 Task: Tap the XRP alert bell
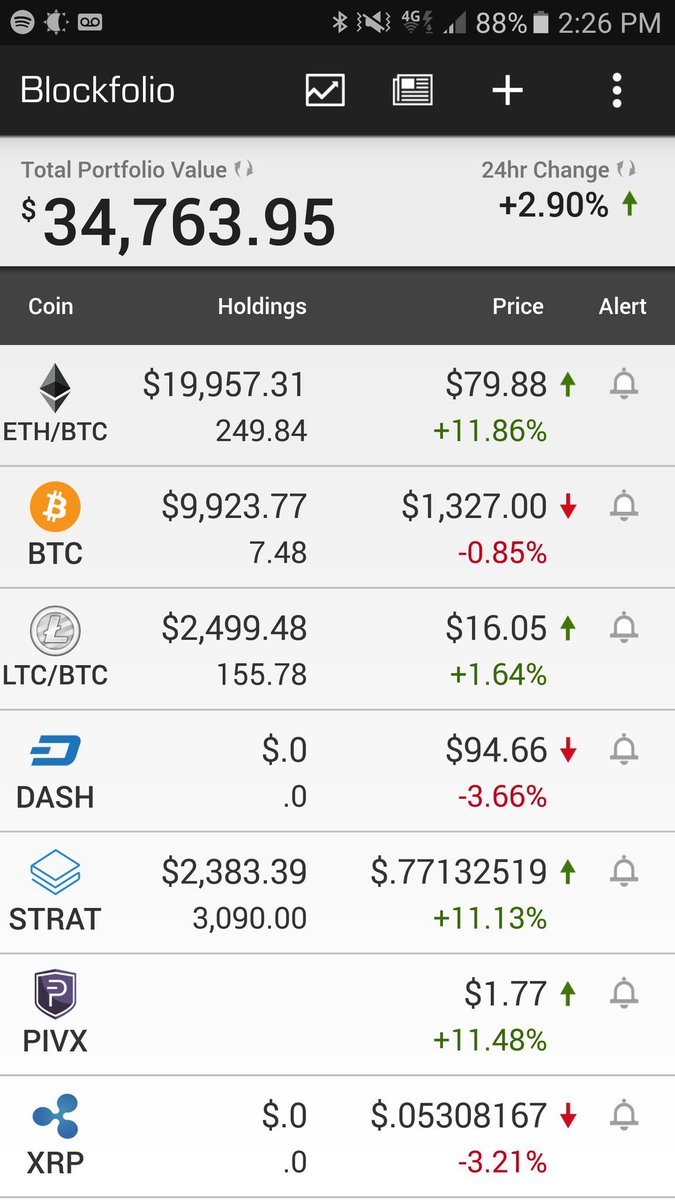tap(624, 1116)
